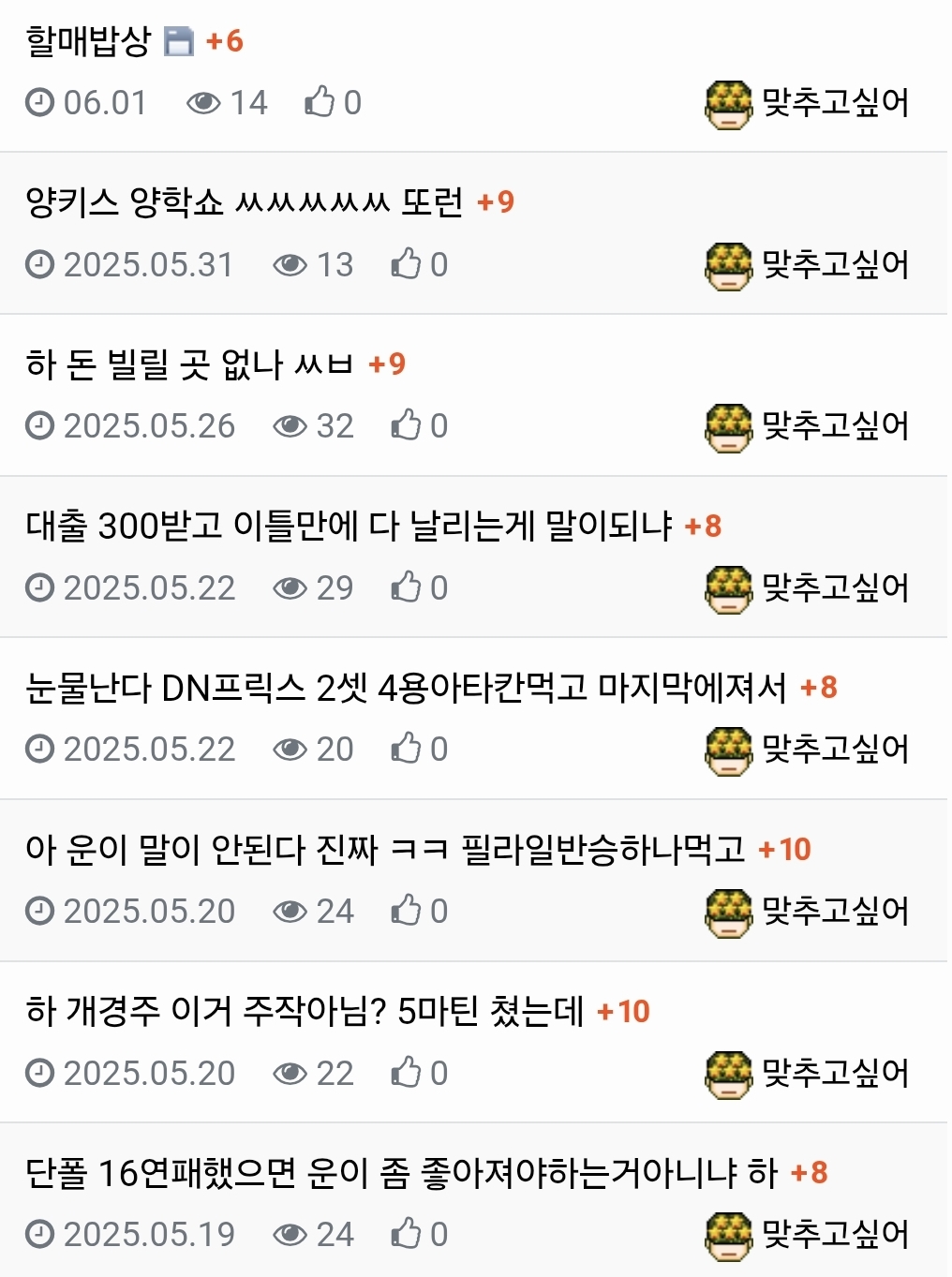View author 맞추고싶어 on the 2025.05.26 post

pos(834,426)
